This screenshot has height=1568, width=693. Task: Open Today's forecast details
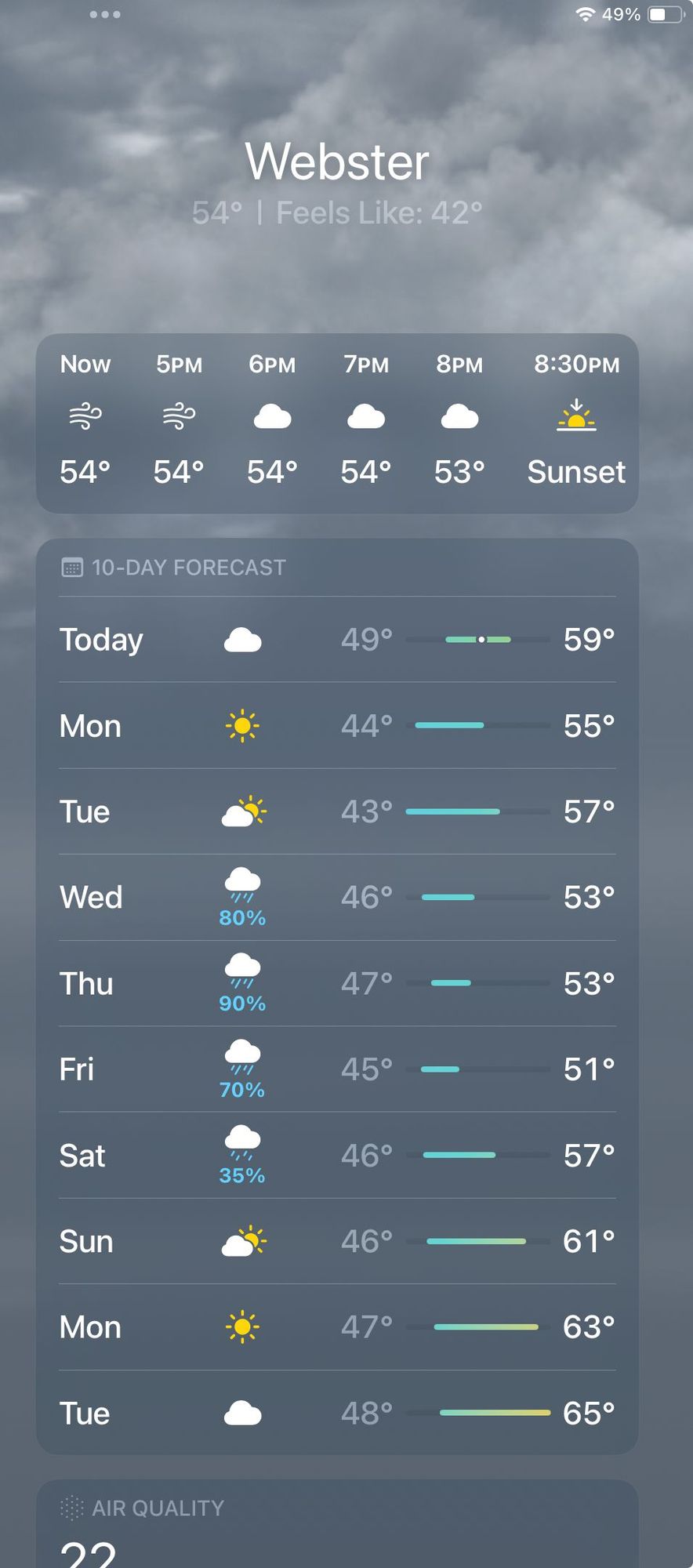point(337,640)
